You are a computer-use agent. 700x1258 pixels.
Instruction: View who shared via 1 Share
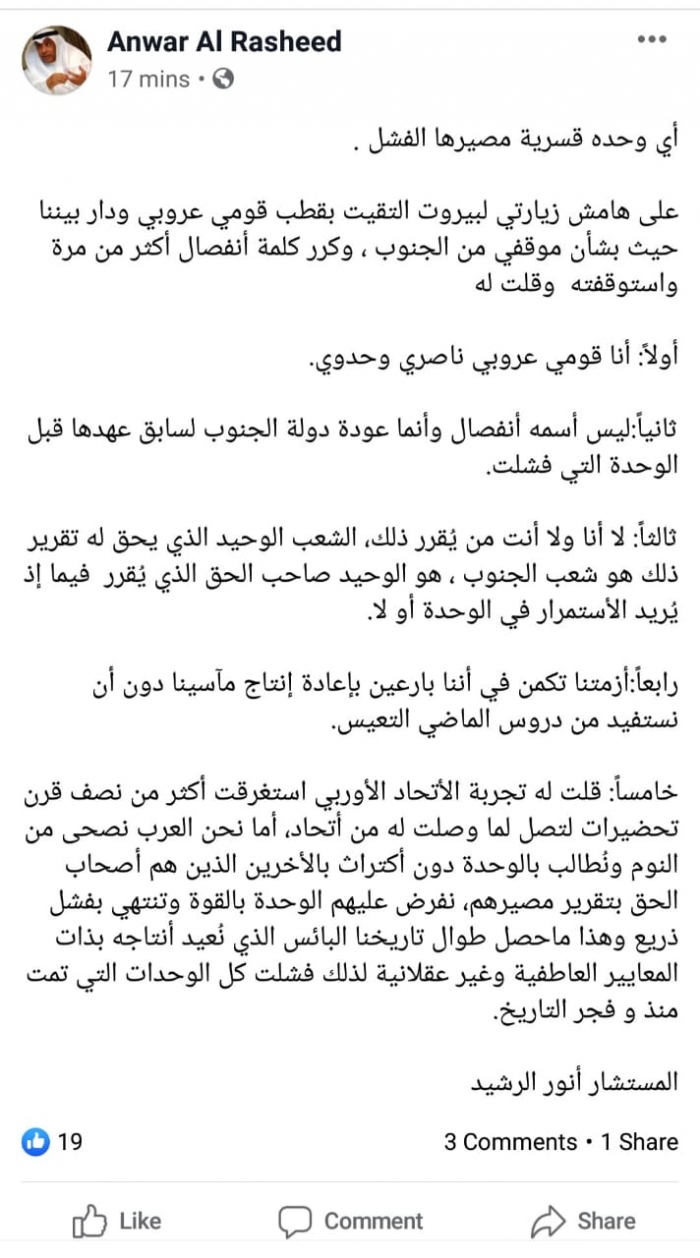pyautogui.click(x=639, y=1142)
